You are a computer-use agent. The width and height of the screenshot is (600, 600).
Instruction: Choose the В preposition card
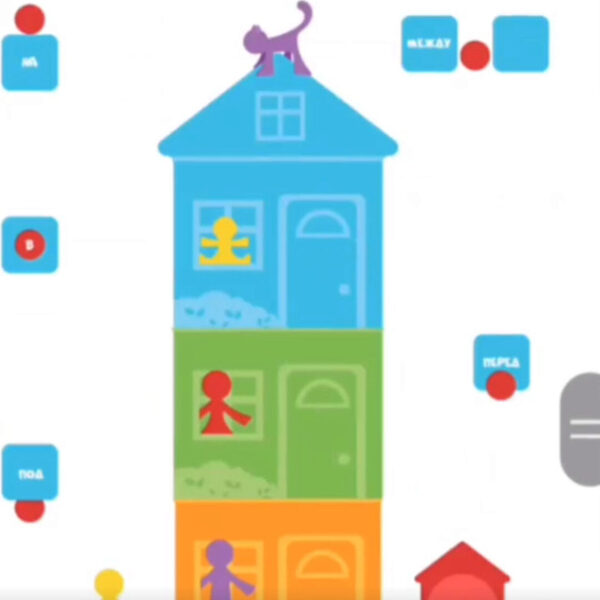coord(29,244)
